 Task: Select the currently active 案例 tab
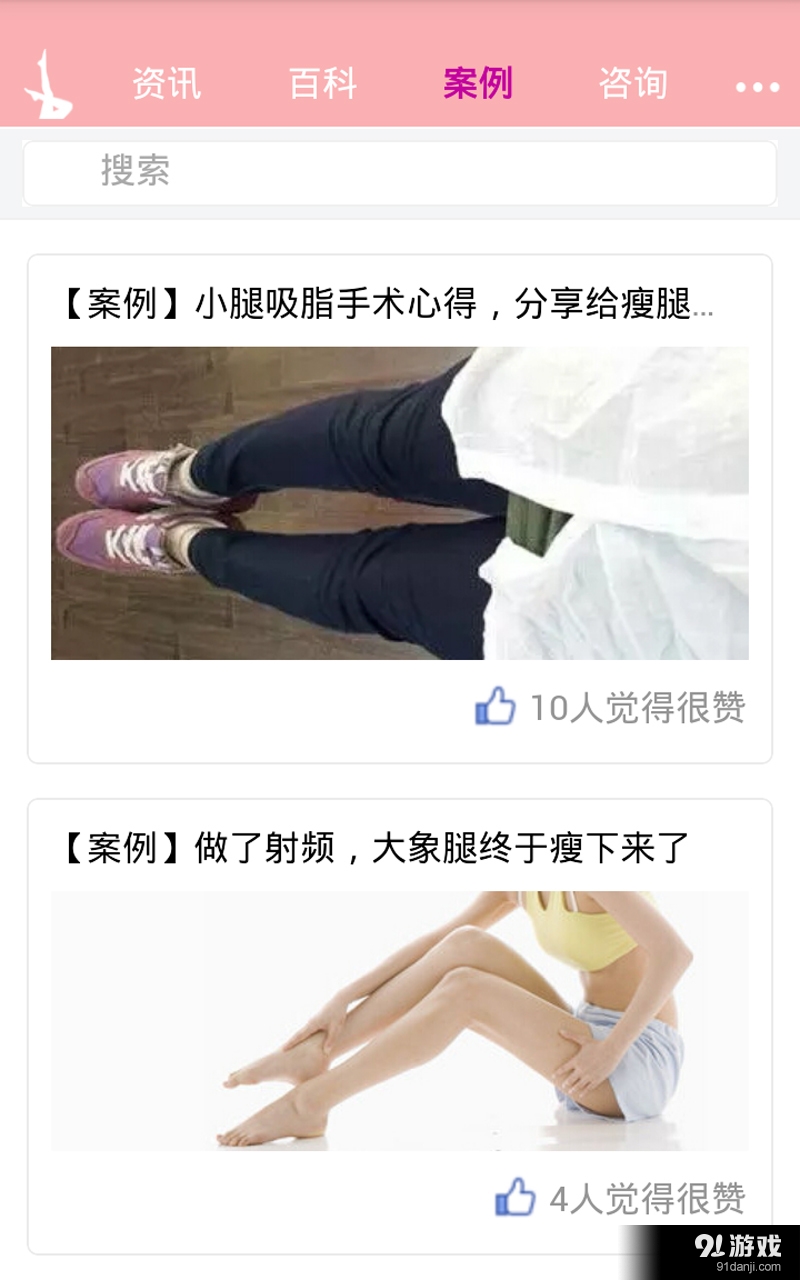[479, 85]
